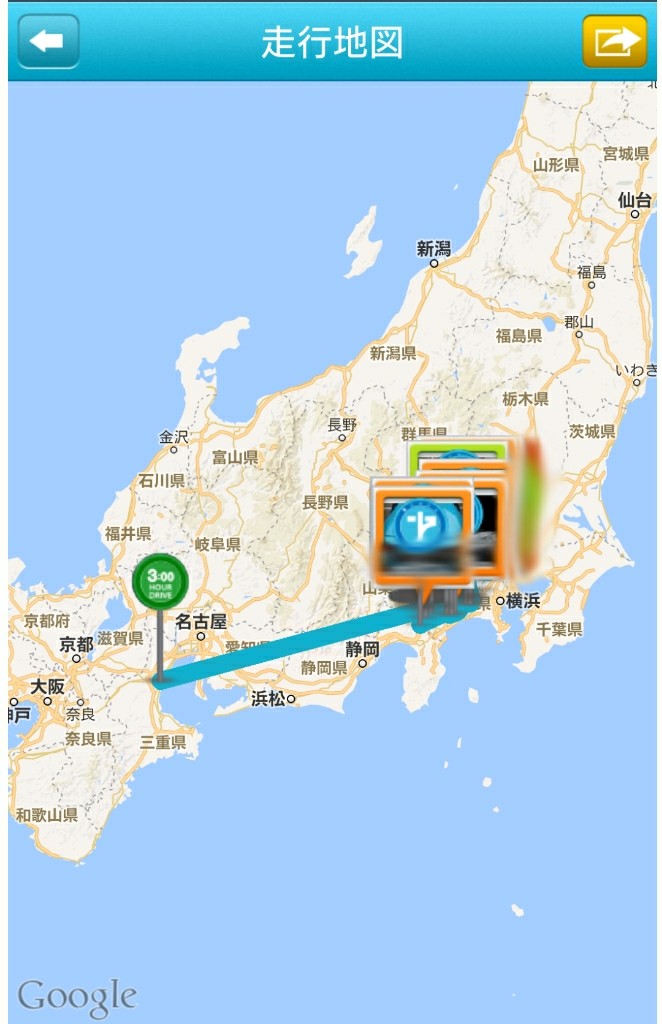Share the driving map

pos(615,42)
